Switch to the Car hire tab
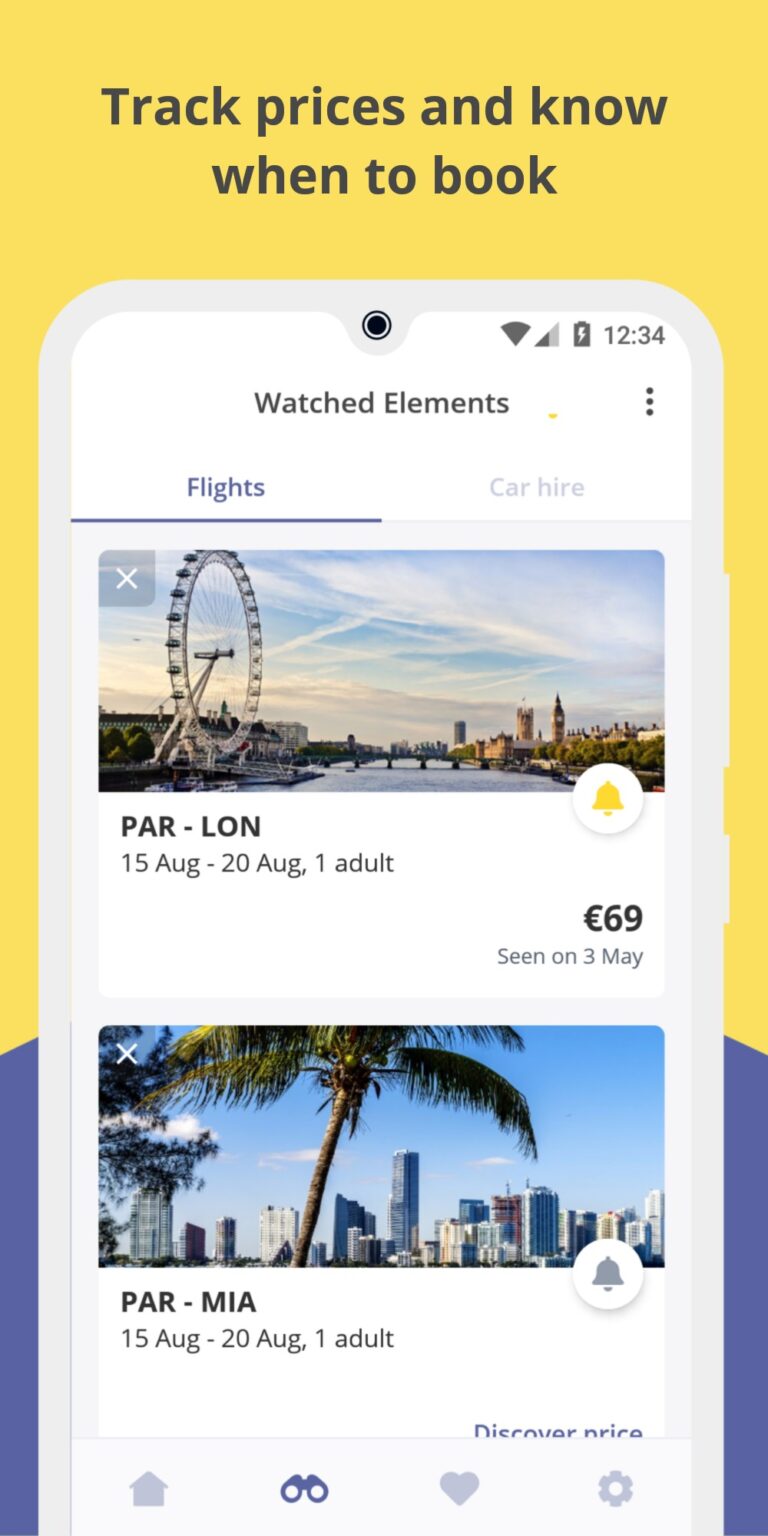 [536, 487]
